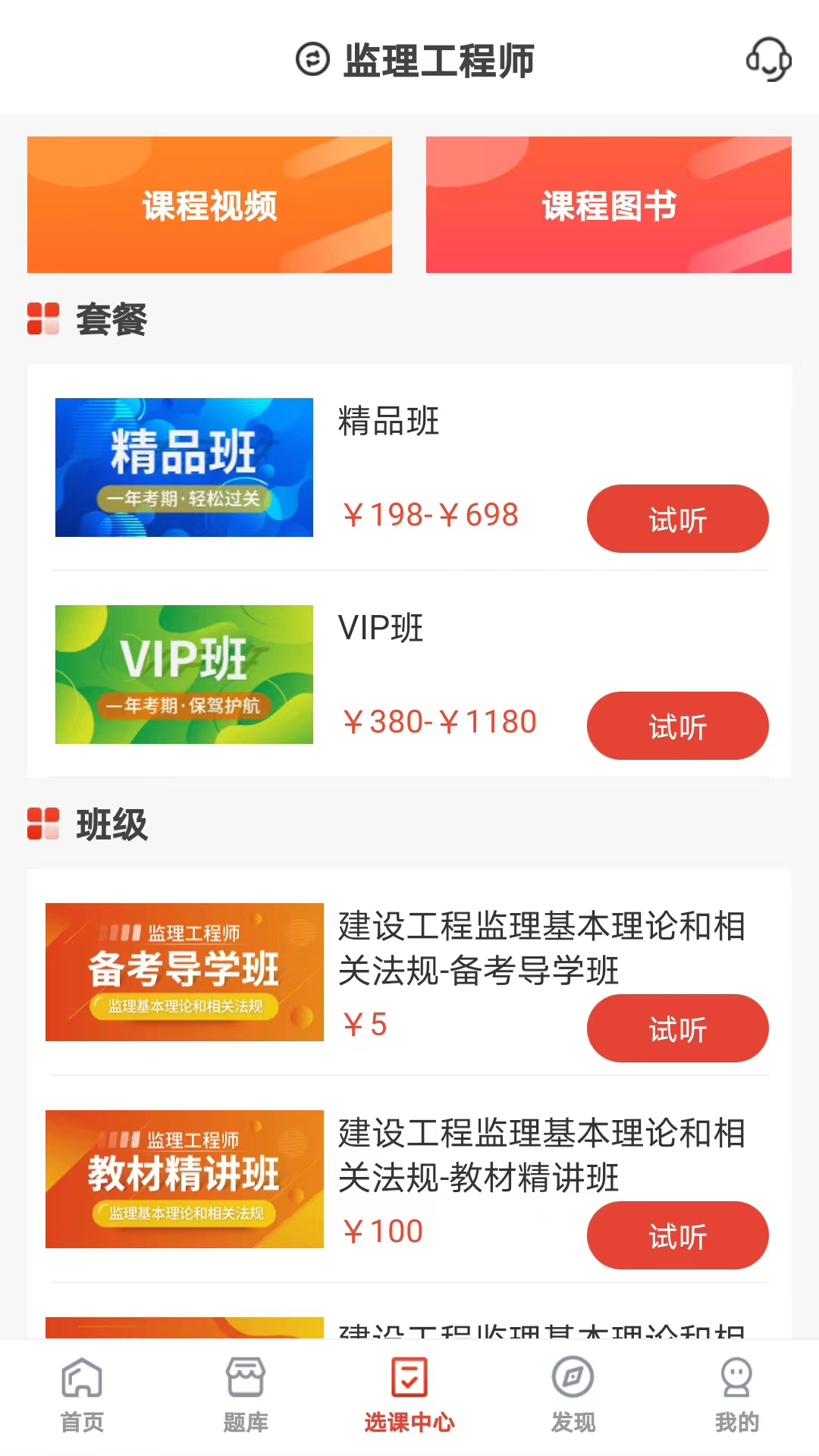
Task: Open the VIP班 course banner thumbnail
Action: (x=184, y=674)
